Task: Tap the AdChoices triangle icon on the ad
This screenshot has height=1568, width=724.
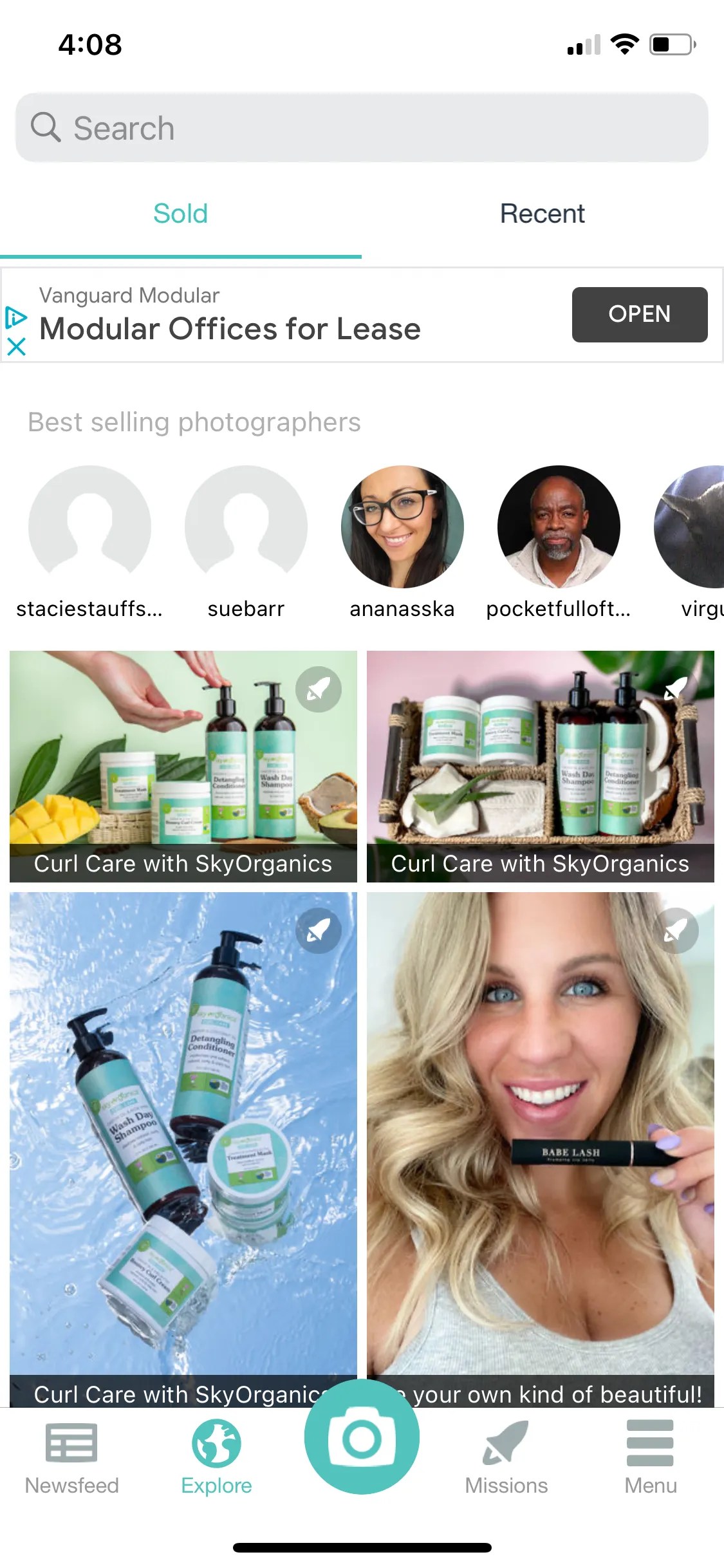Action: click(x=16, y=318)
